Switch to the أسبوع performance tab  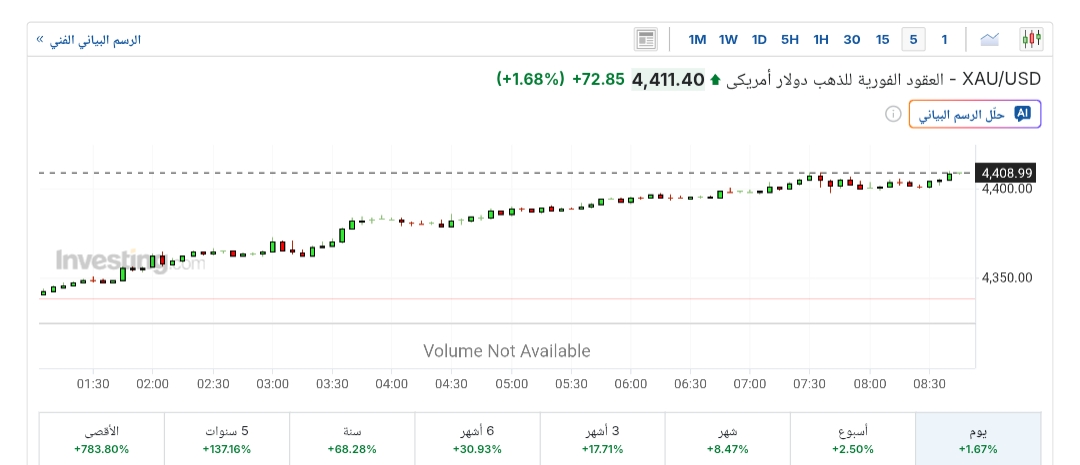pyautogui.click(x=852, y=439)
